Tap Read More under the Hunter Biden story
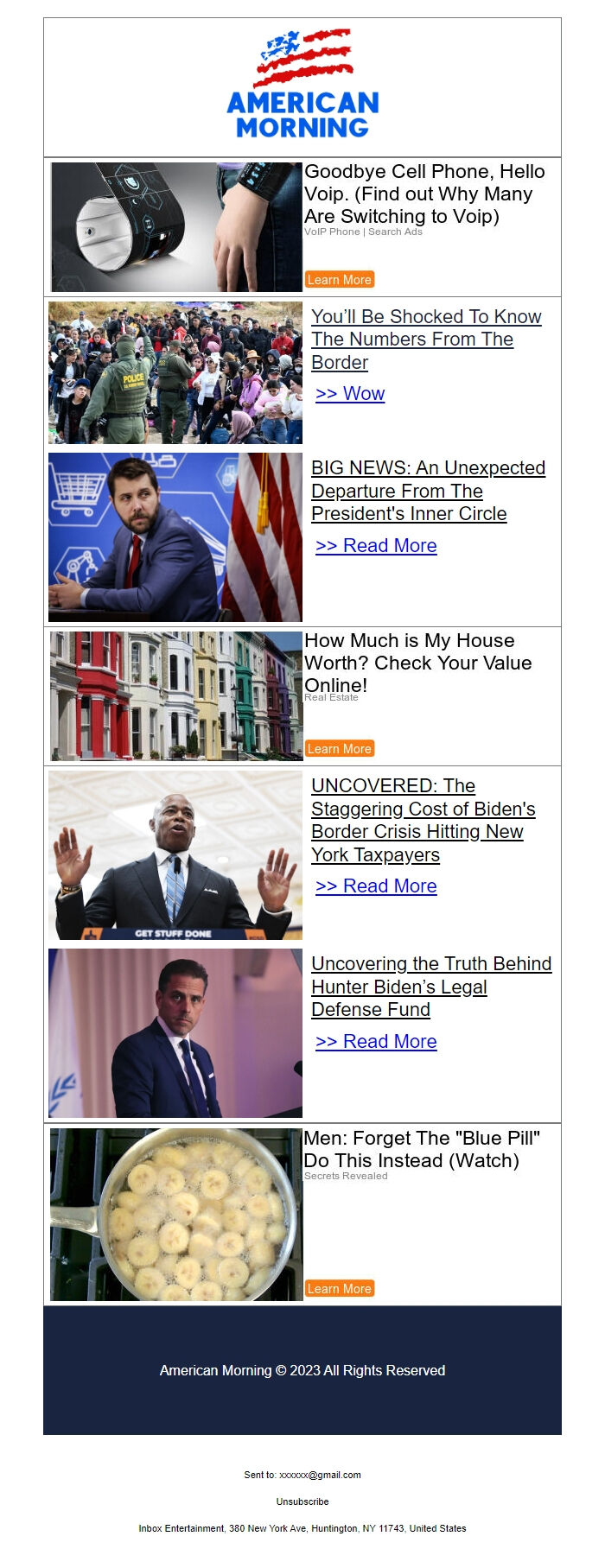 (x=376, y=1042)
